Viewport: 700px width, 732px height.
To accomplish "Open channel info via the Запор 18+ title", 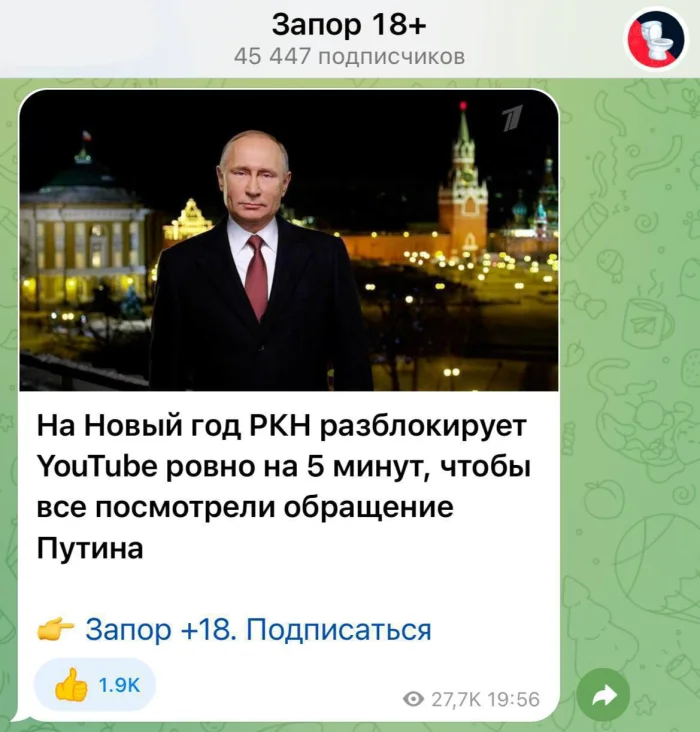I will click(x=348, y=24).
